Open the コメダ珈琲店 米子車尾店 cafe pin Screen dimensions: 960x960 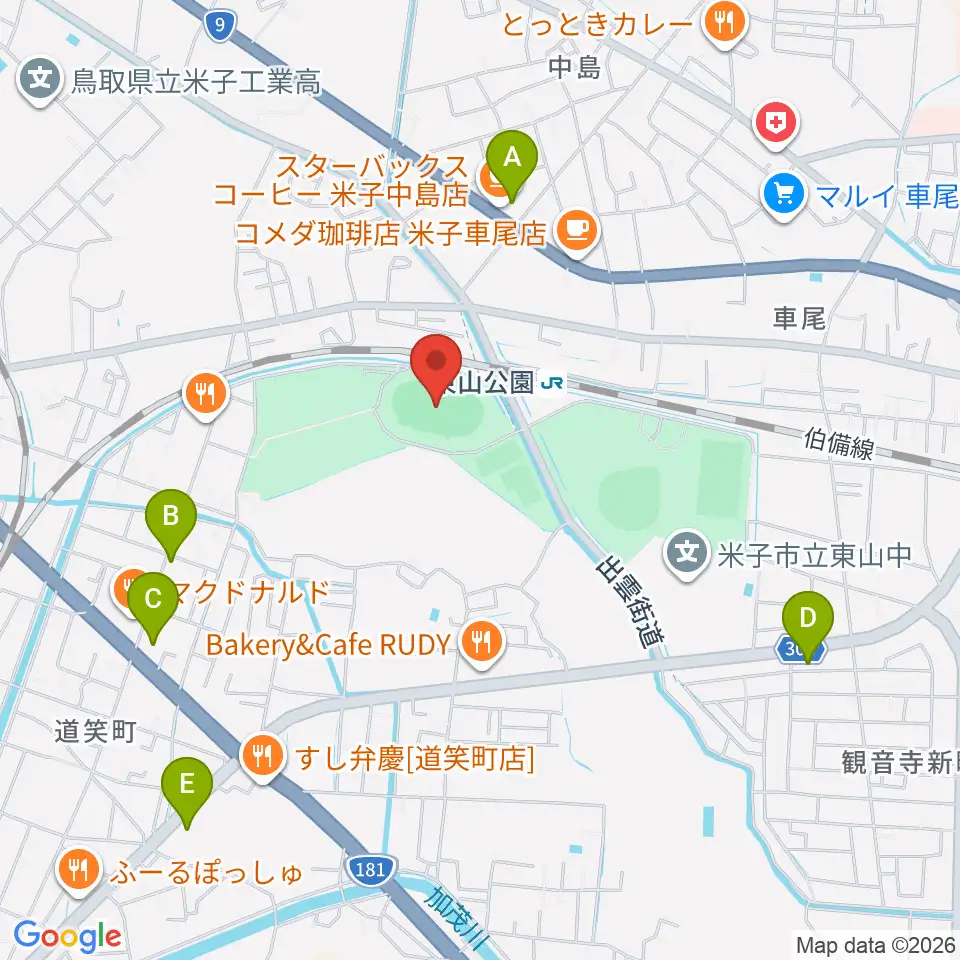(577, 233)
